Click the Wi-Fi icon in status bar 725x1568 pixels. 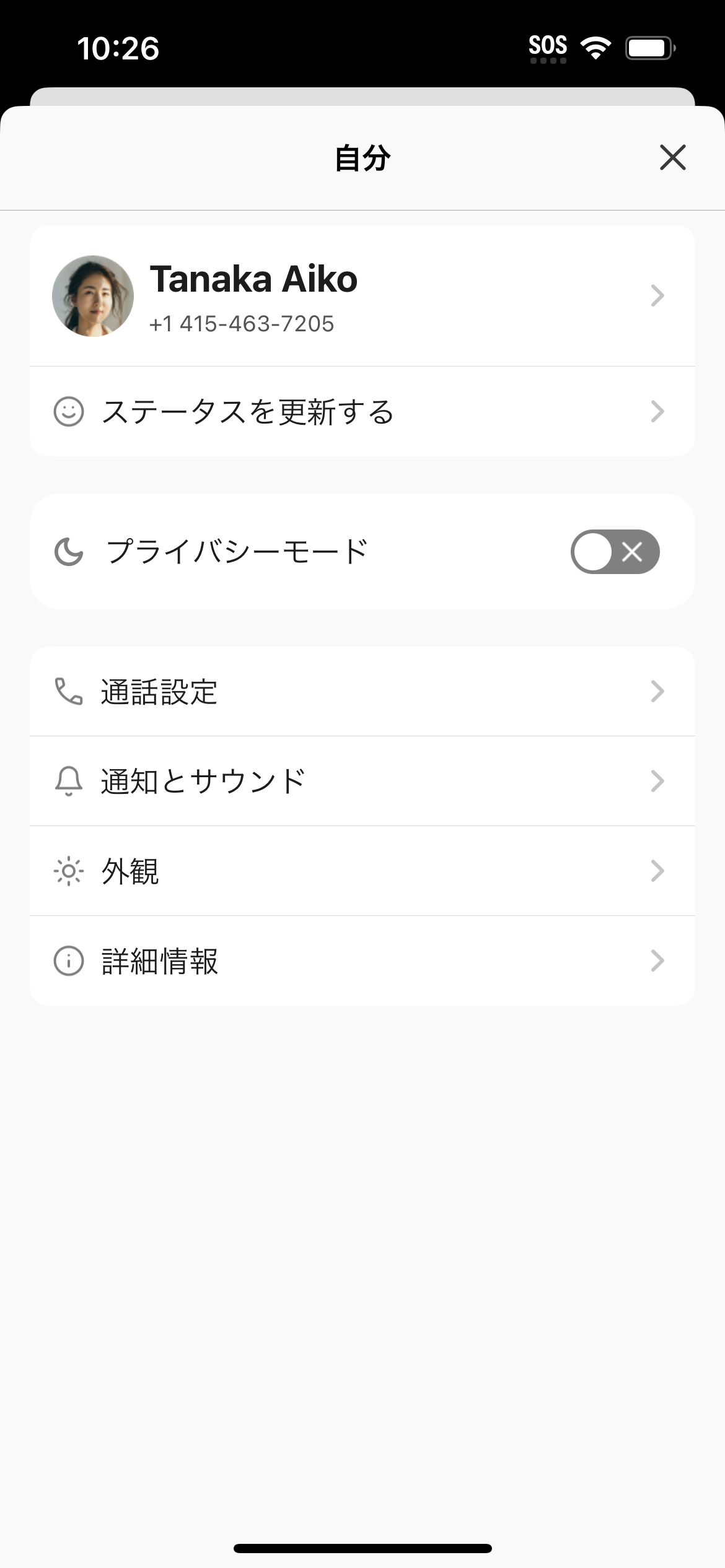(595, 46)
